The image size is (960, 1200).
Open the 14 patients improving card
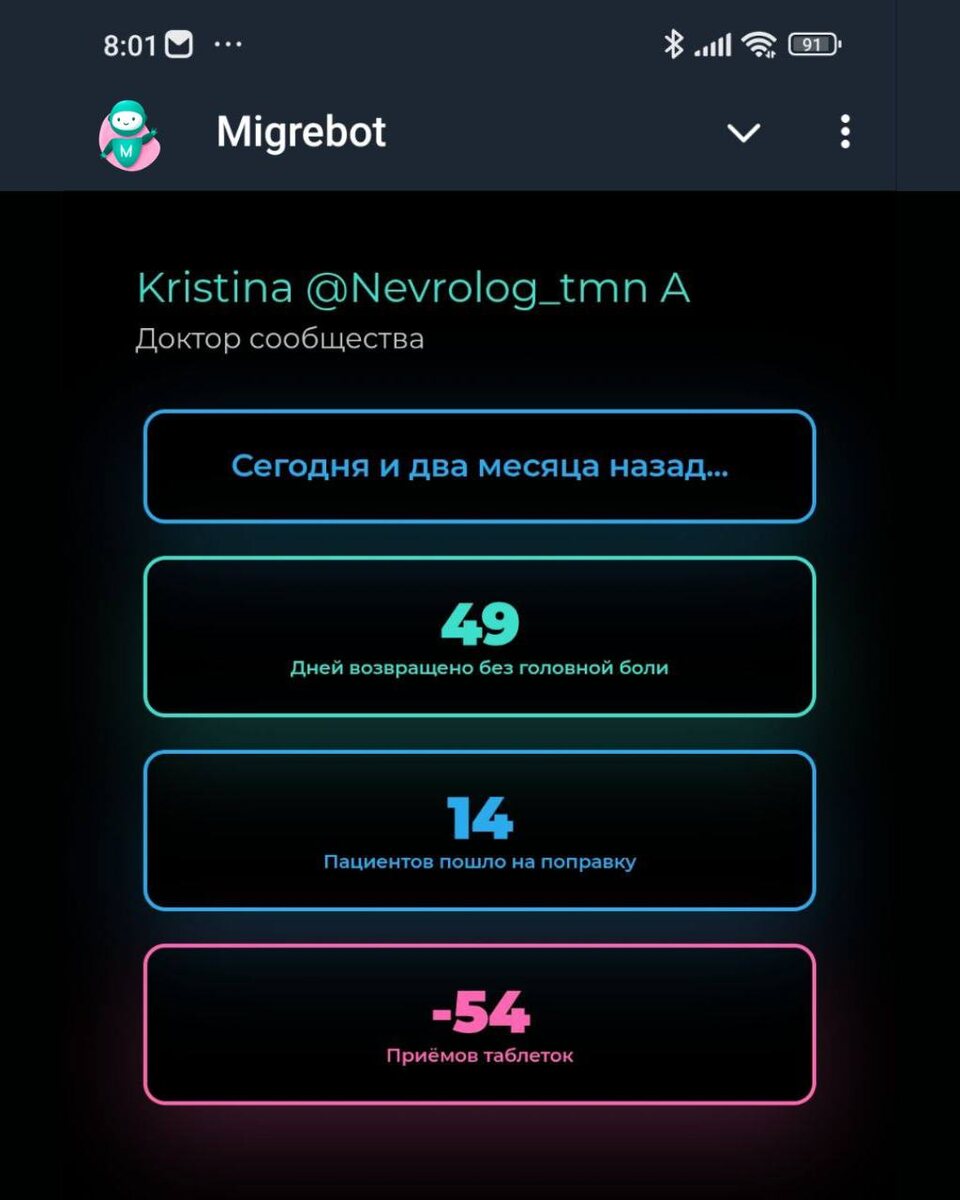pyautogui.click(x=479, y=830)
